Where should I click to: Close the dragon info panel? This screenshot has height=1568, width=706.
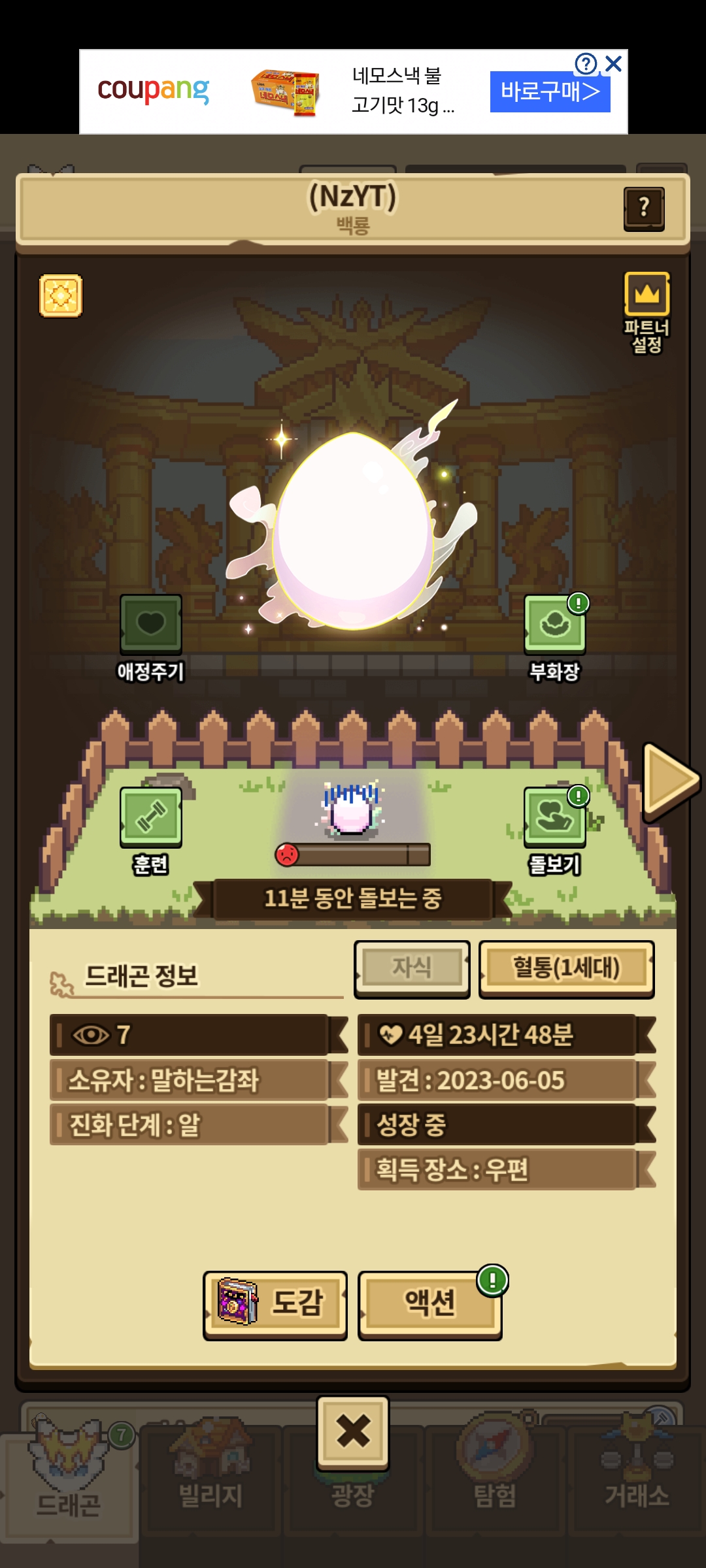tap(353, 1432)
